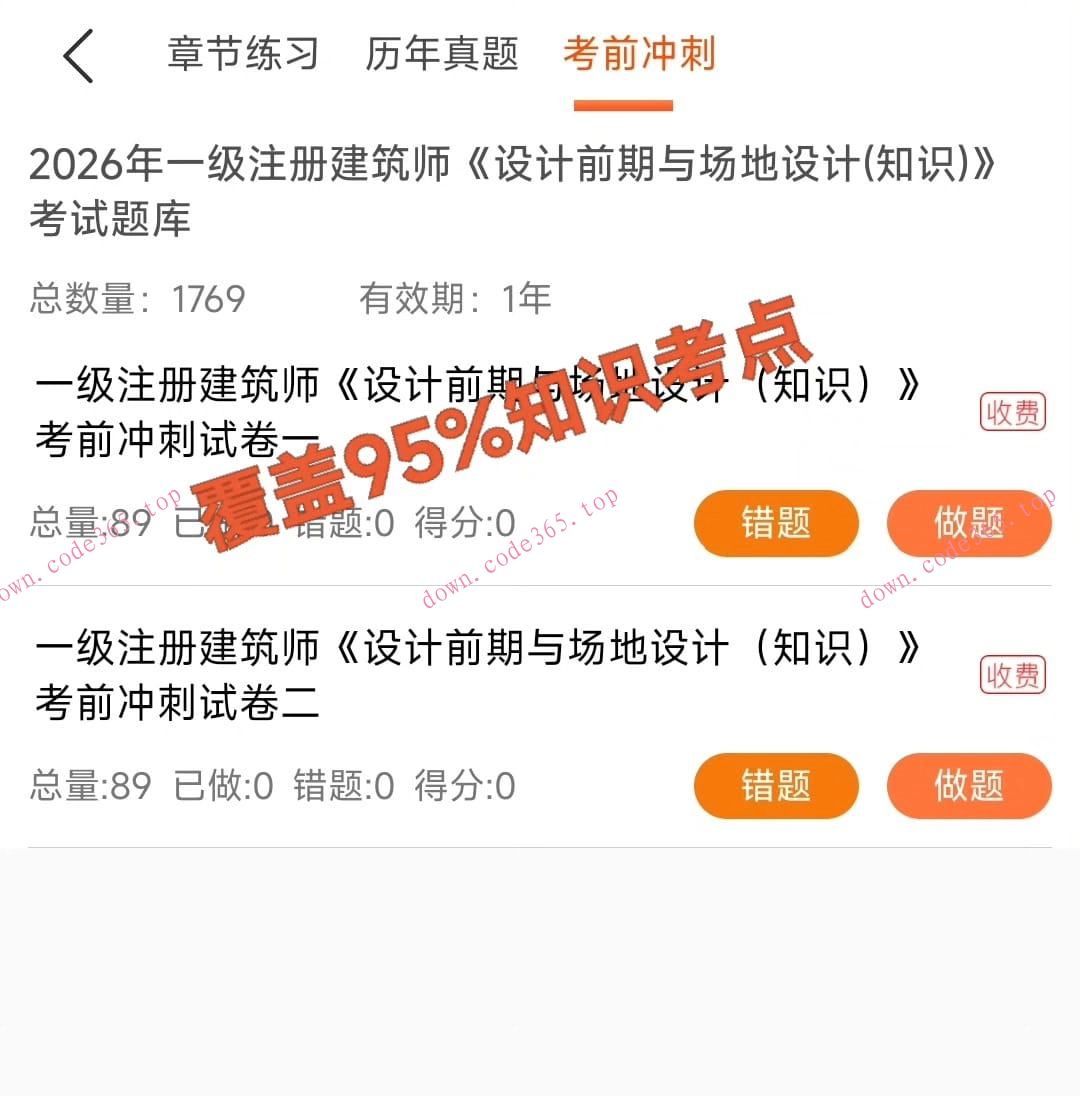This screenshot has height=1096, width=1080.
Task: Switch to the 历年真题 tab
Action: (440, 56)
